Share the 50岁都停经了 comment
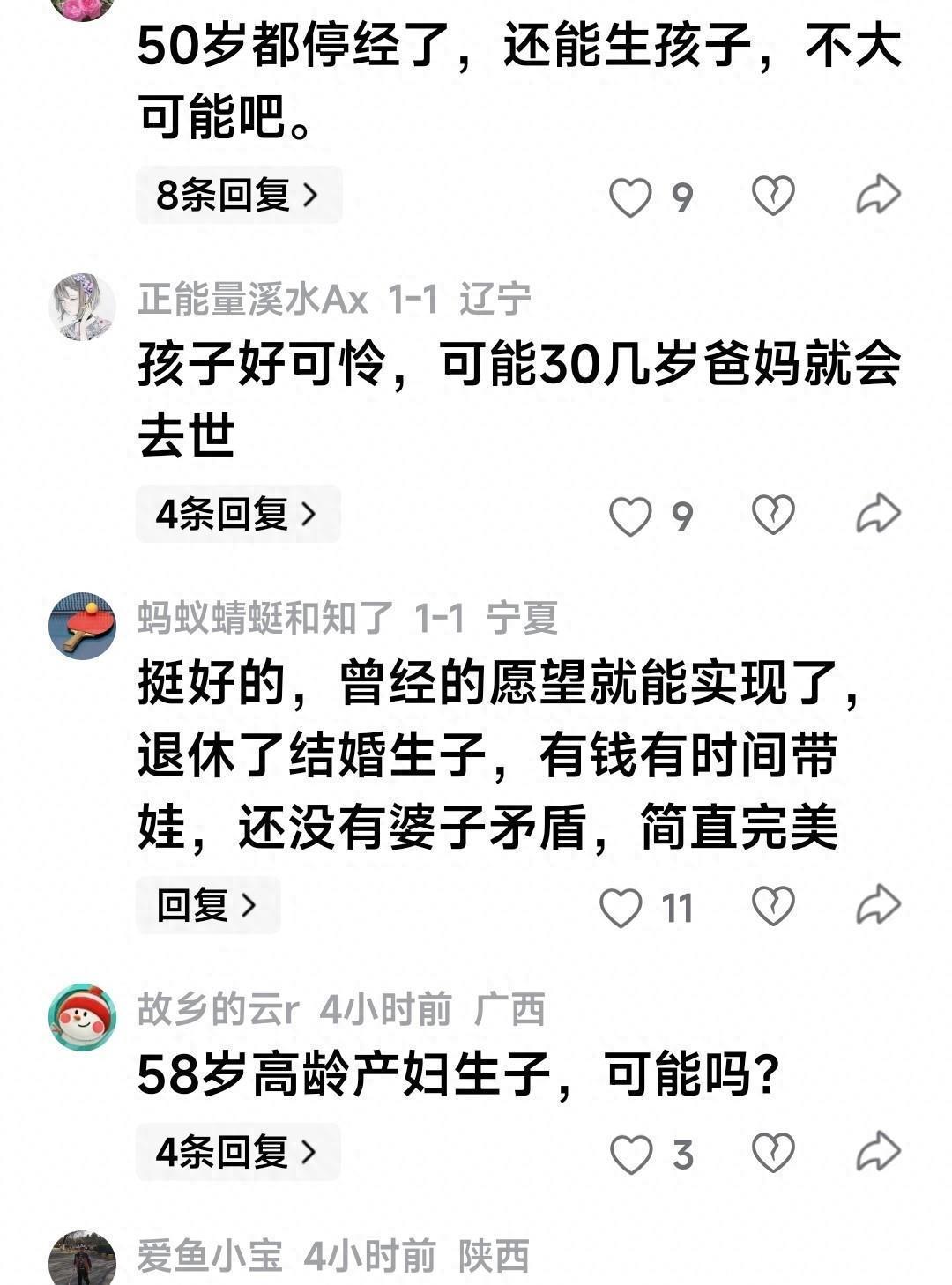The width and height of the screenshot is (952, 1285). coord(878,195)
